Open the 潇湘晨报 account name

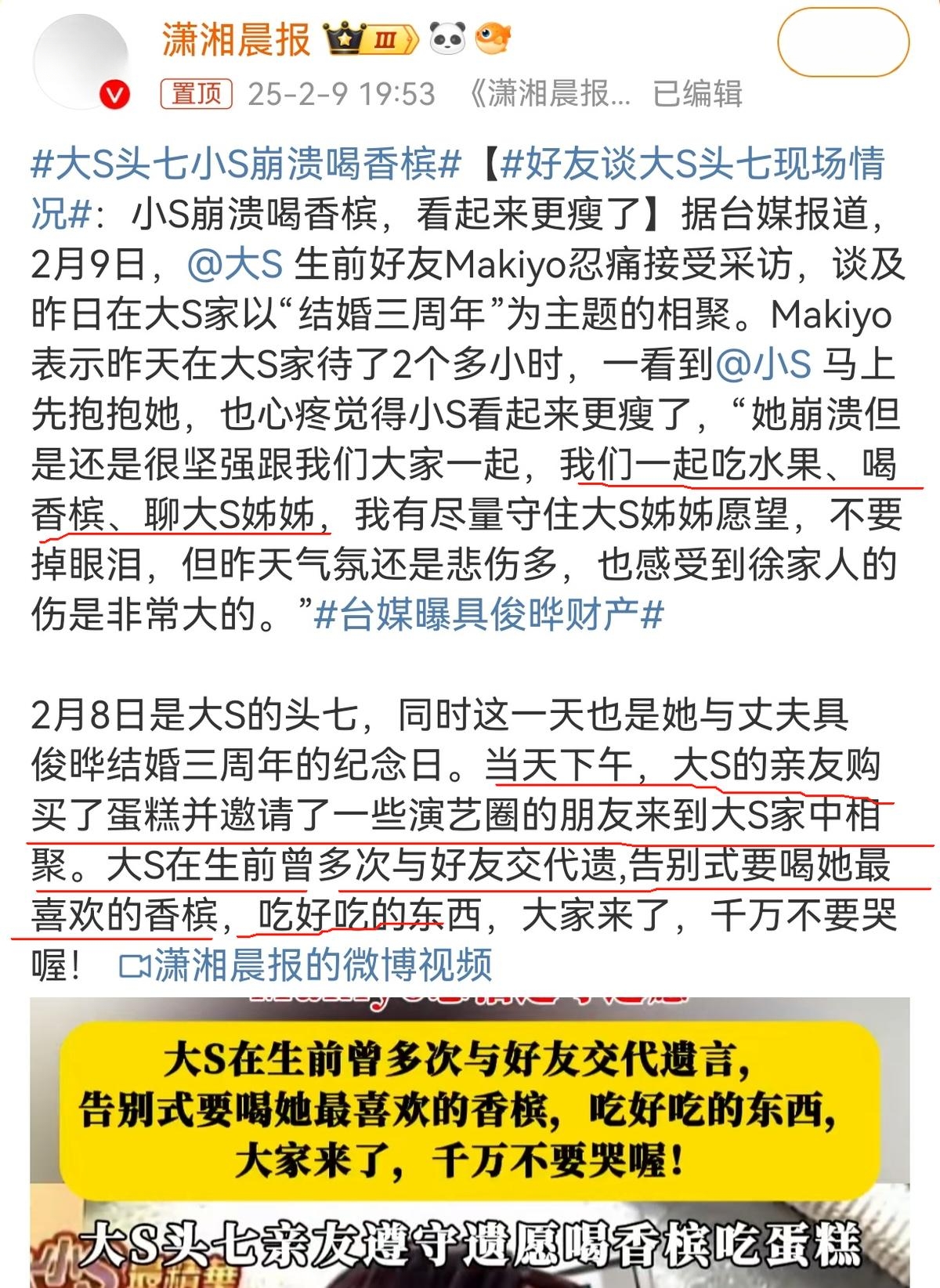click(237, 39)
